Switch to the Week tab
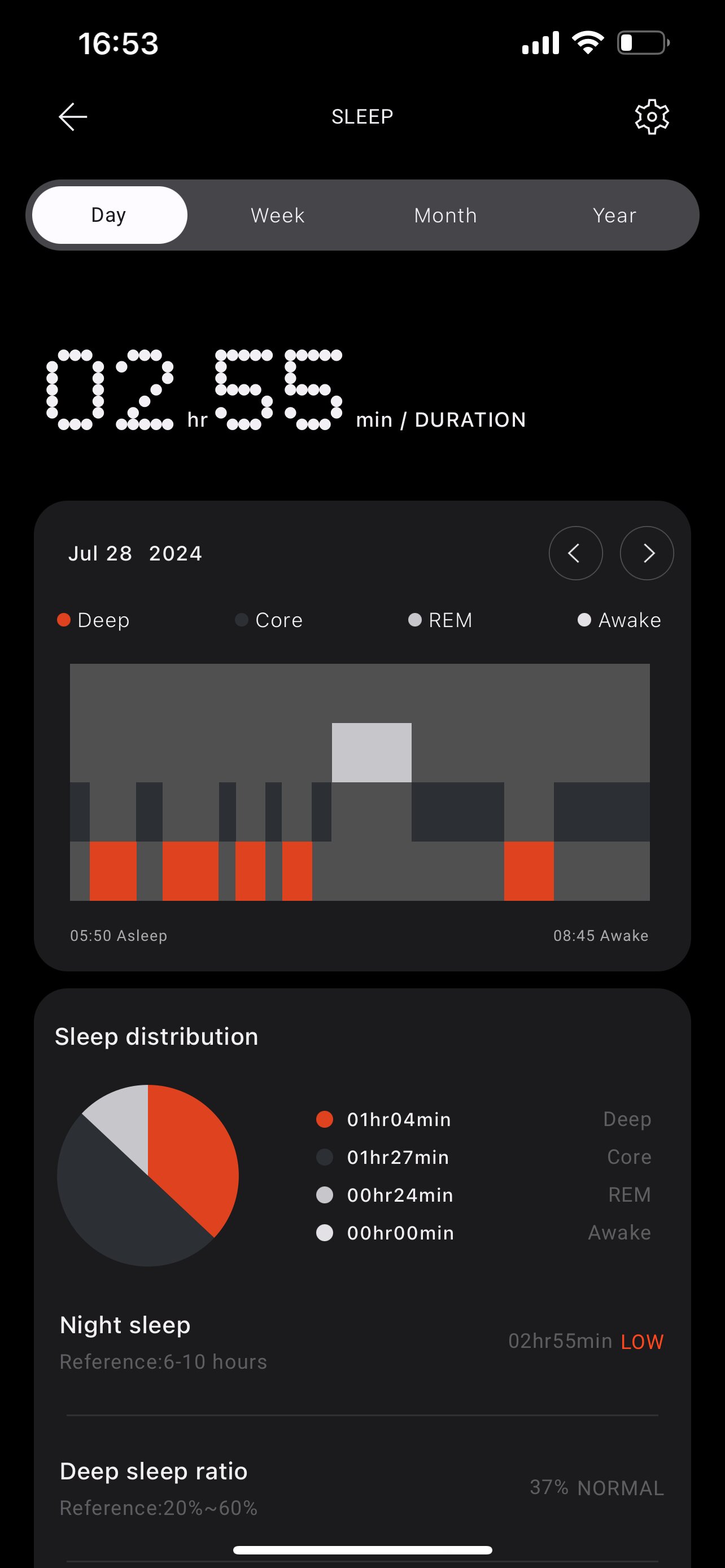Viewport: 725px width, 1568px height. (278, 215)
